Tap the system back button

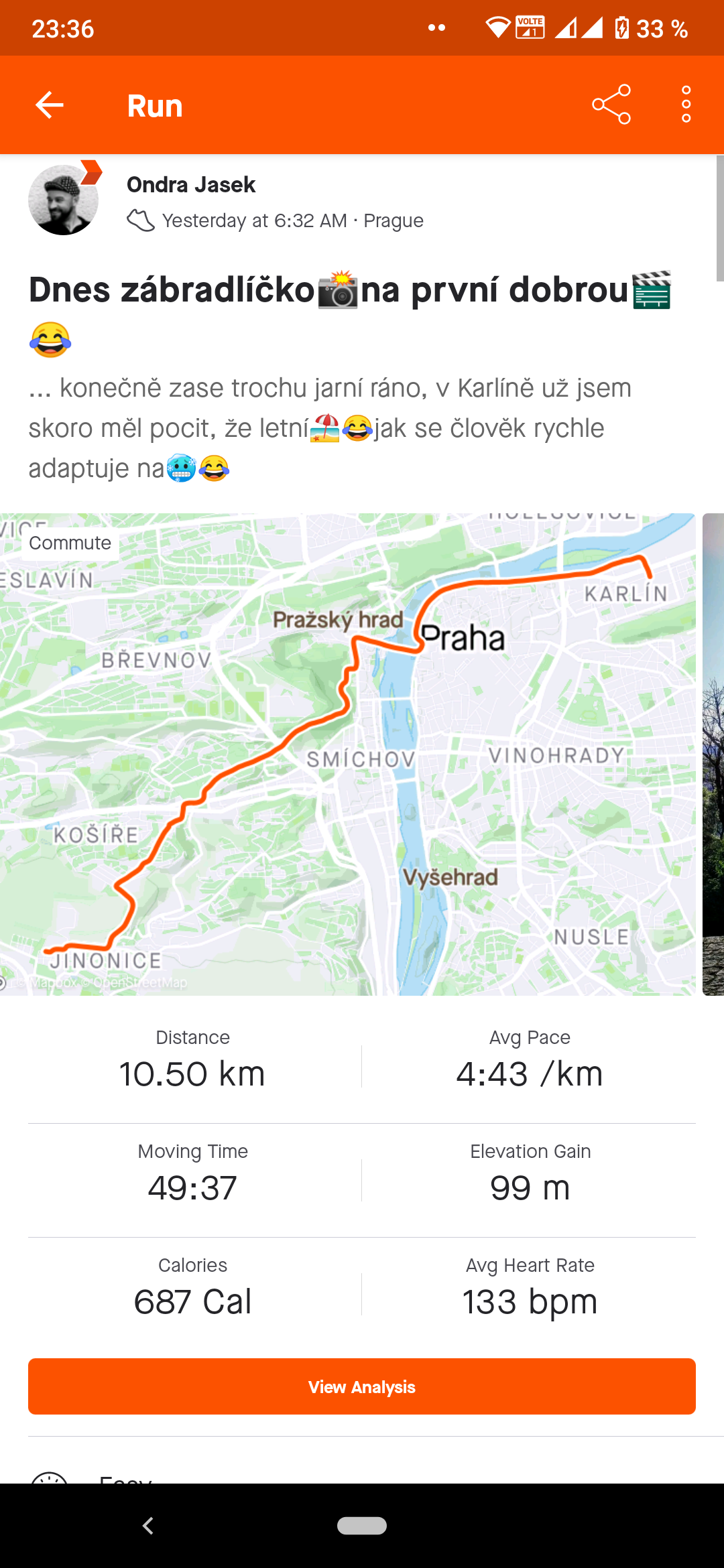[x=148, y=1526]
